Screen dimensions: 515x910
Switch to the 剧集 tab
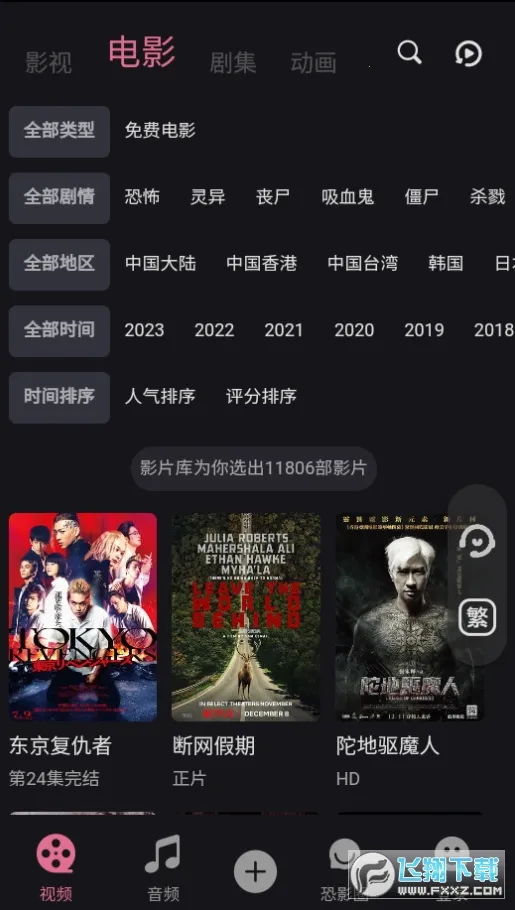coord(233,63)
